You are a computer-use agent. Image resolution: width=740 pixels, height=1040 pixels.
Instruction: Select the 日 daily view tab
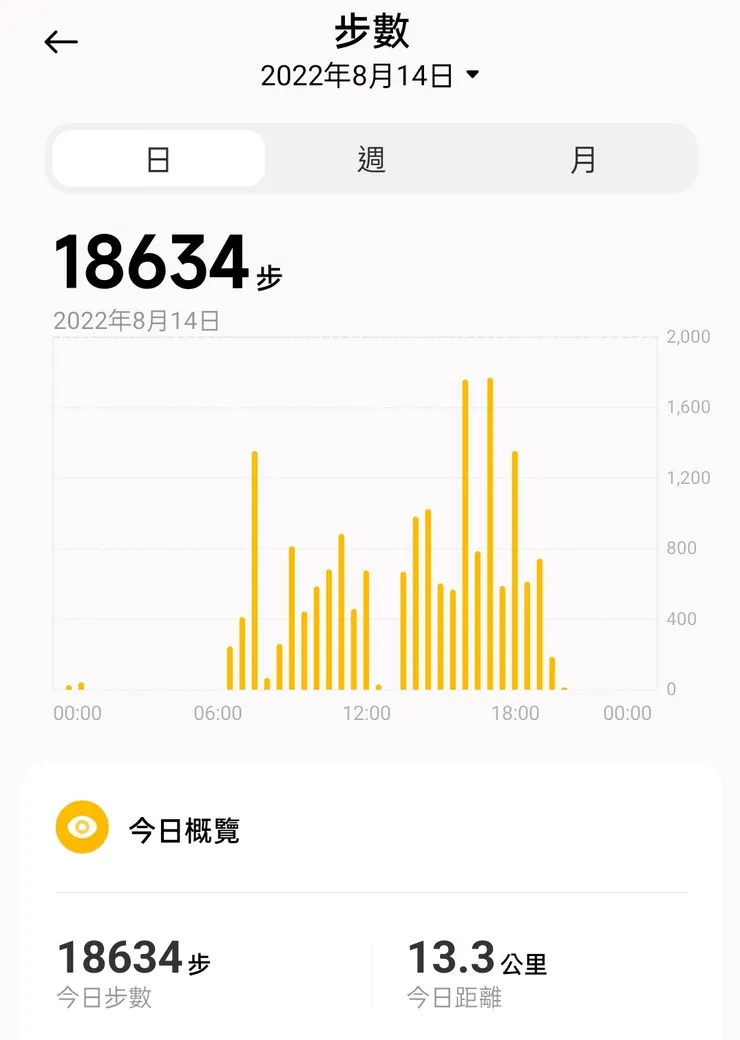(157, 159)
